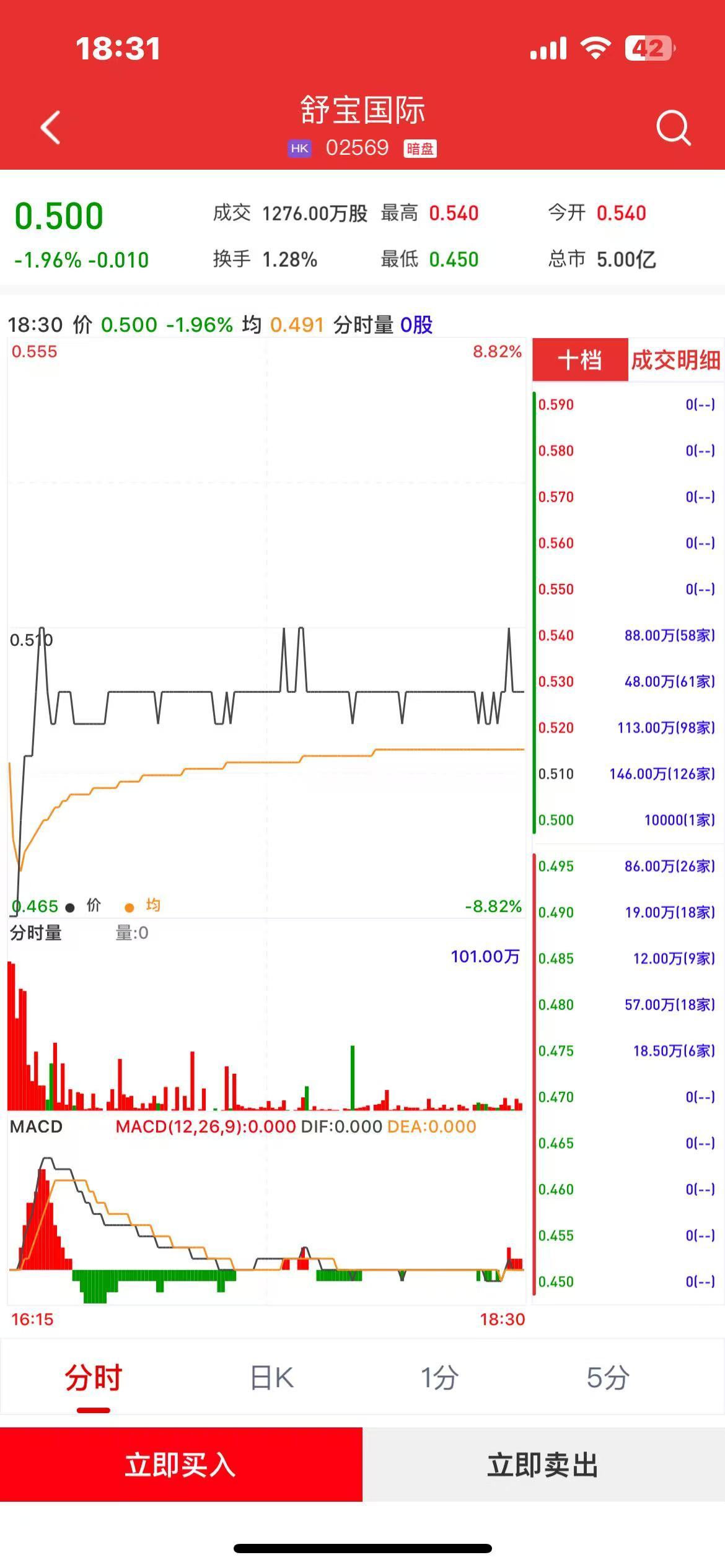Pick the 0.495 bid price row
This screenshot has height=1568, width=725.
coord(626,866)
